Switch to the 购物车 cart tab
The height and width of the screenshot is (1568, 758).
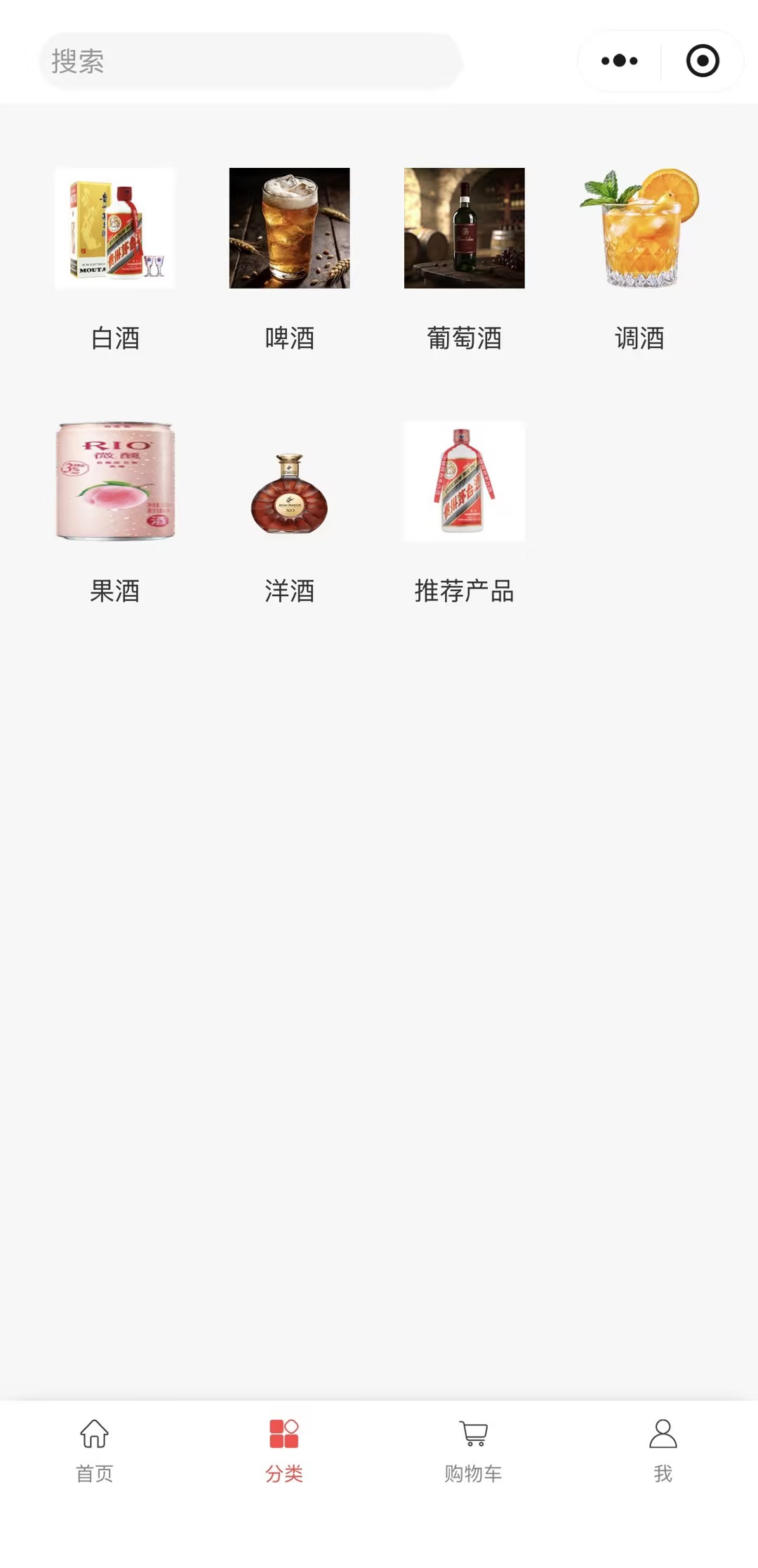coord(474,1451)
